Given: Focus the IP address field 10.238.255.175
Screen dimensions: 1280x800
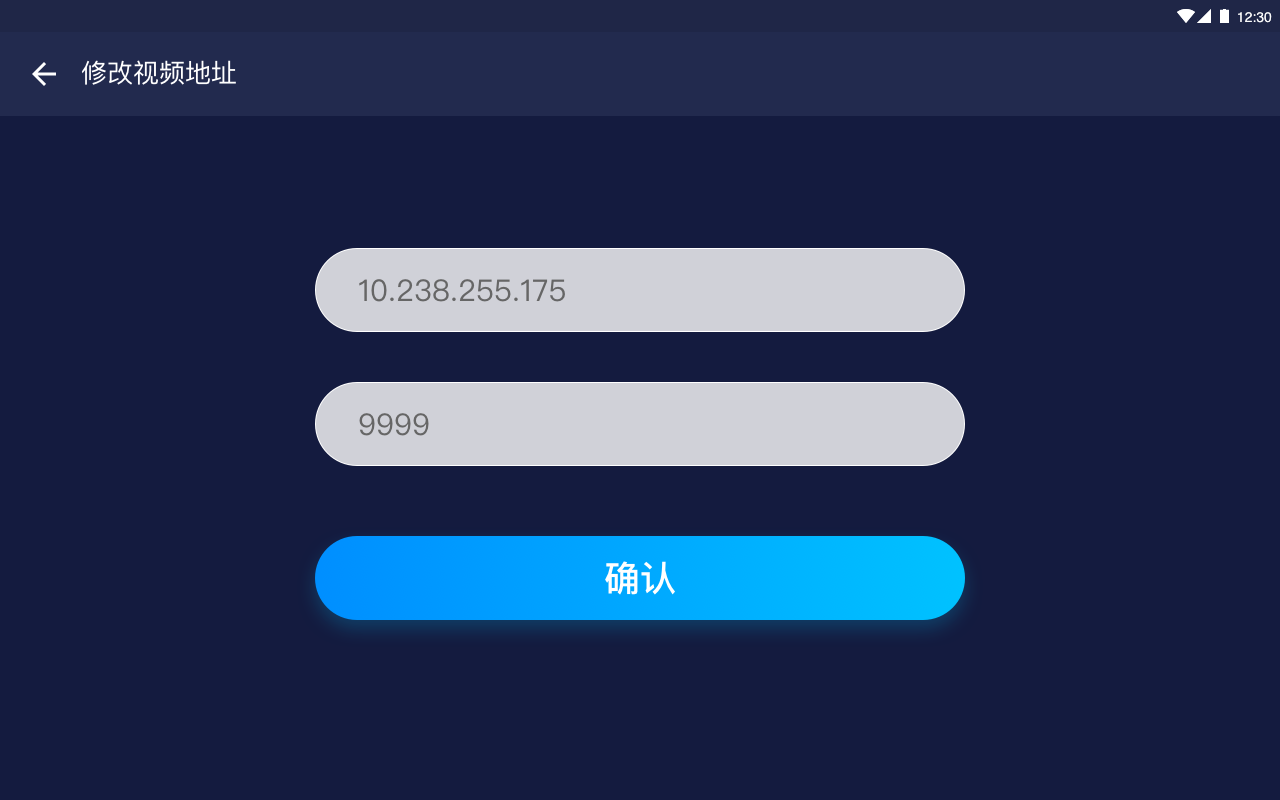Looking at the screenshot, I should click(639, 290).
